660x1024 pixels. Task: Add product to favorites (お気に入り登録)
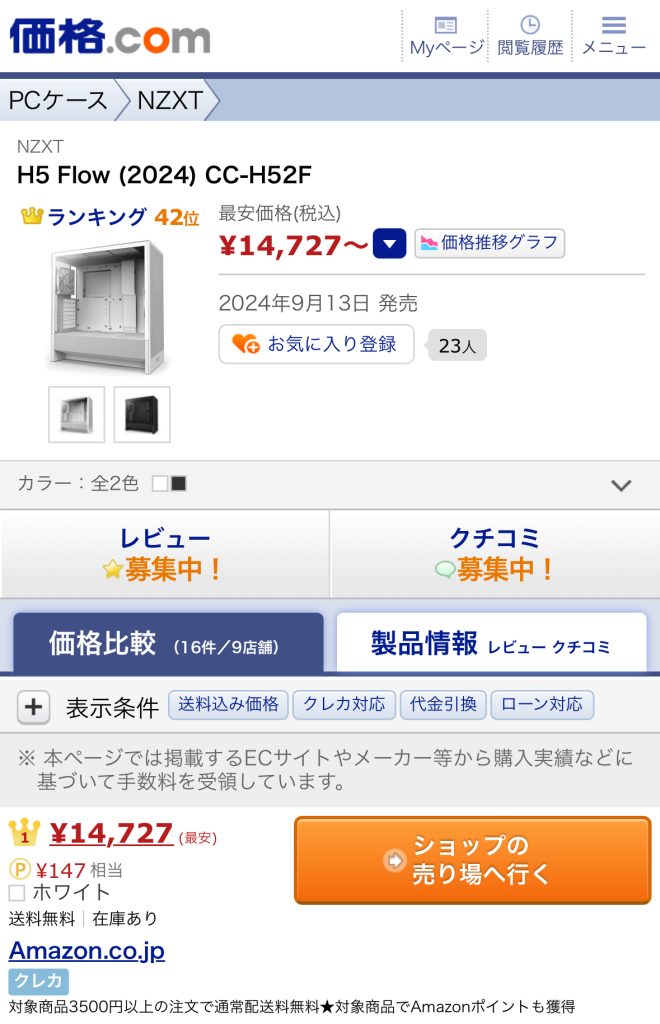tap(316, 344)
